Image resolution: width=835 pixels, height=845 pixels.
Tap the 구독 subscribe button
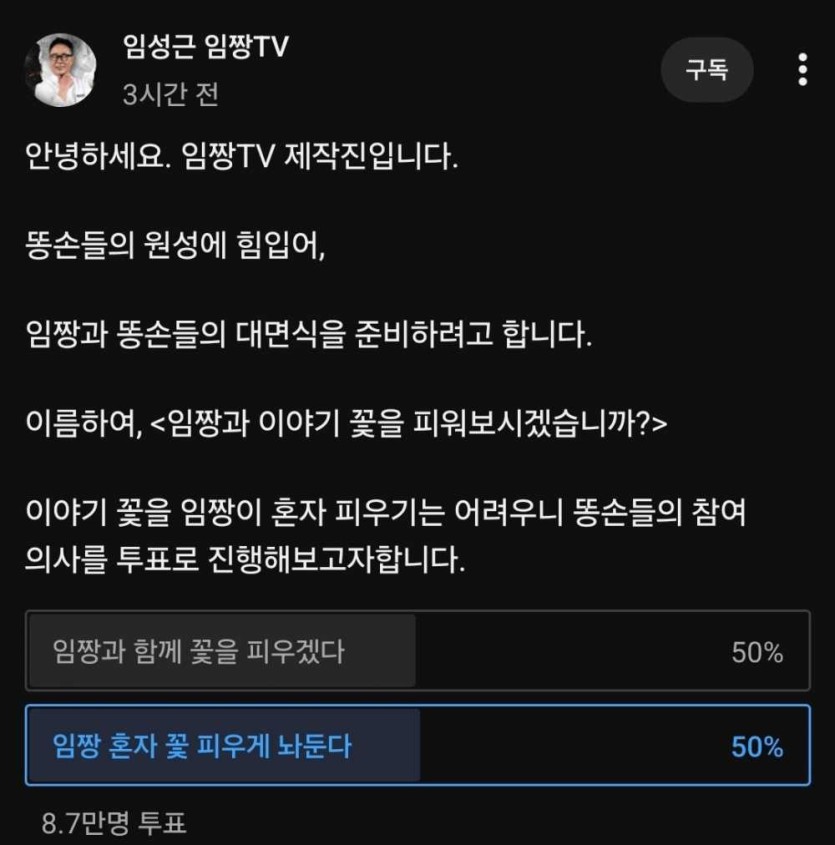tap(706, 70)
